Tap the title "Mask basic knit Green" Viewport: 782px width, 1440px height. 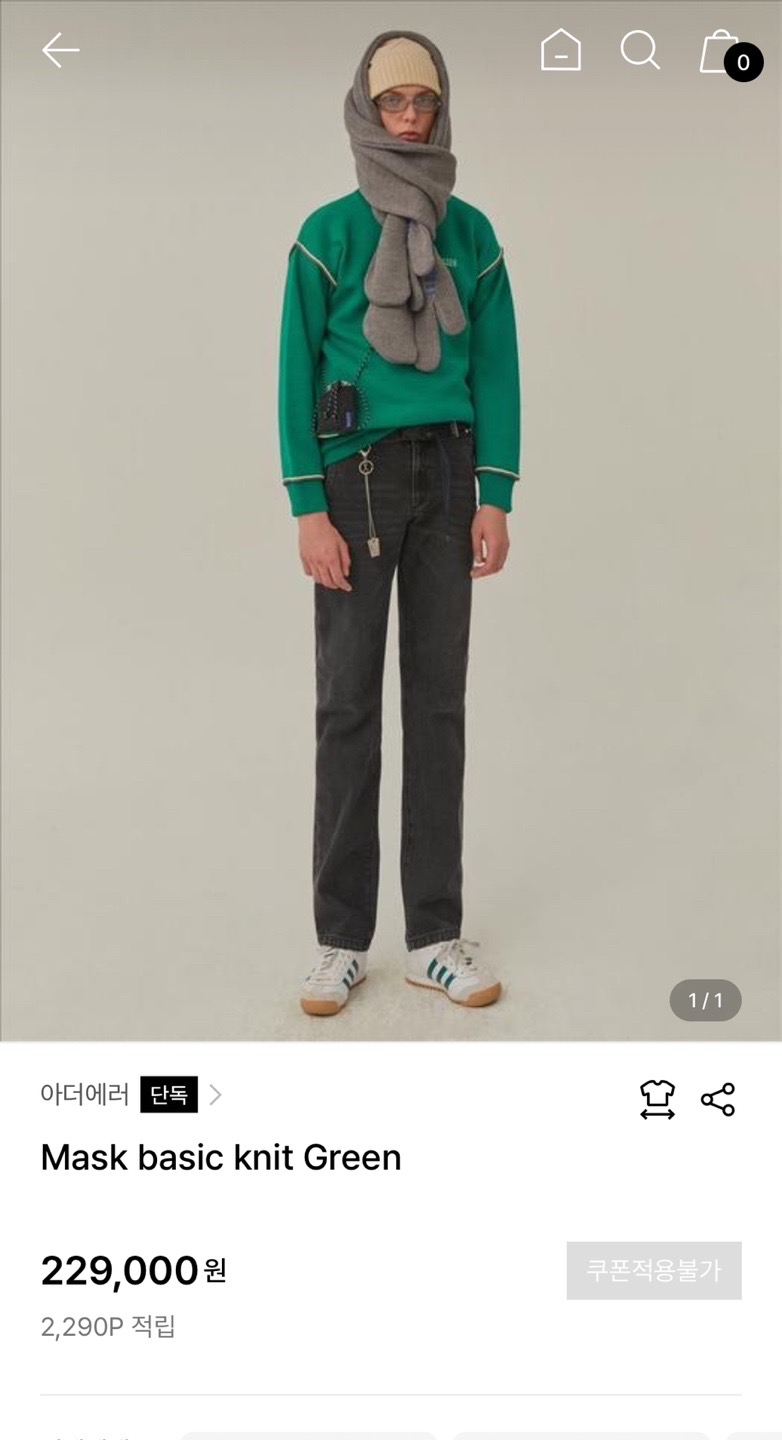point(220,1157)
